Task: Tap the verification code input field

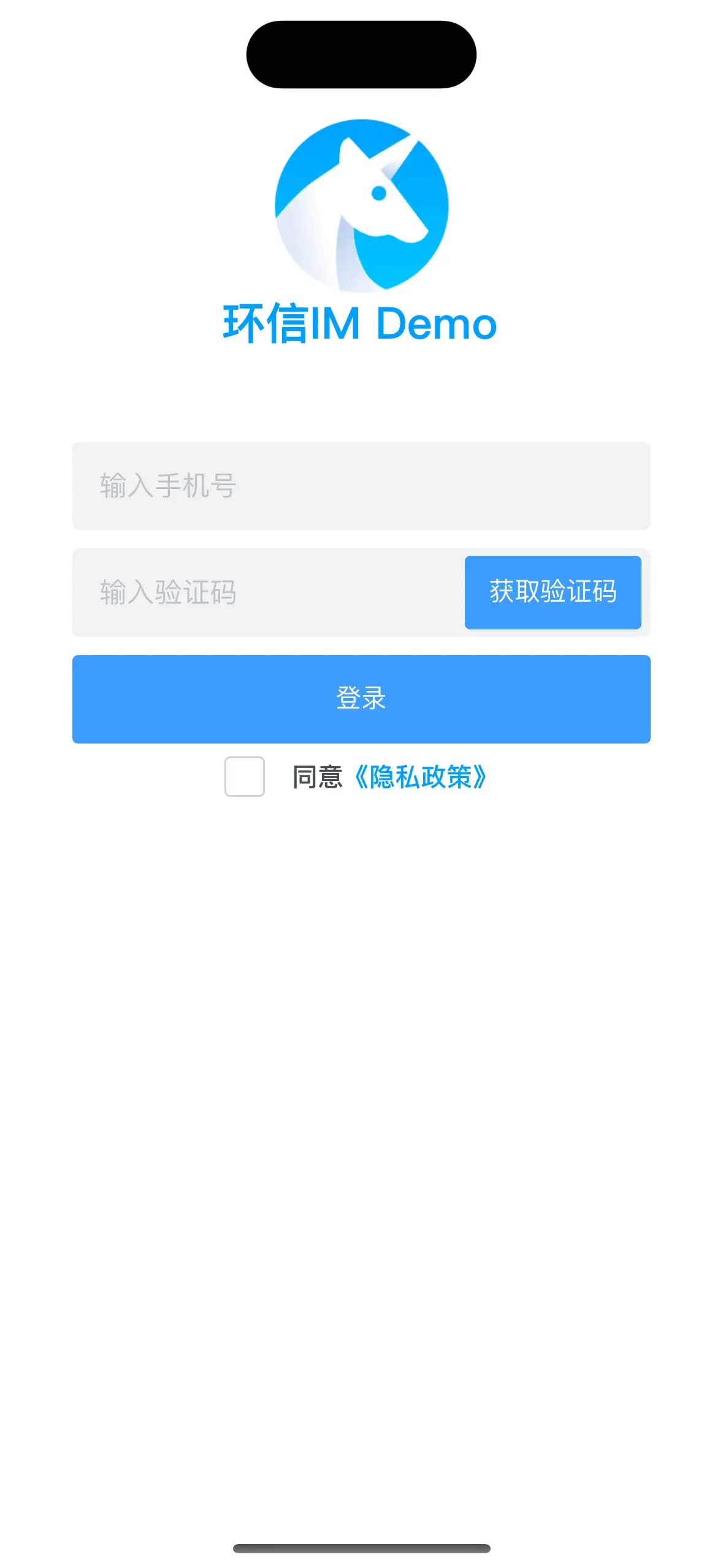Action: coord(268,593)
